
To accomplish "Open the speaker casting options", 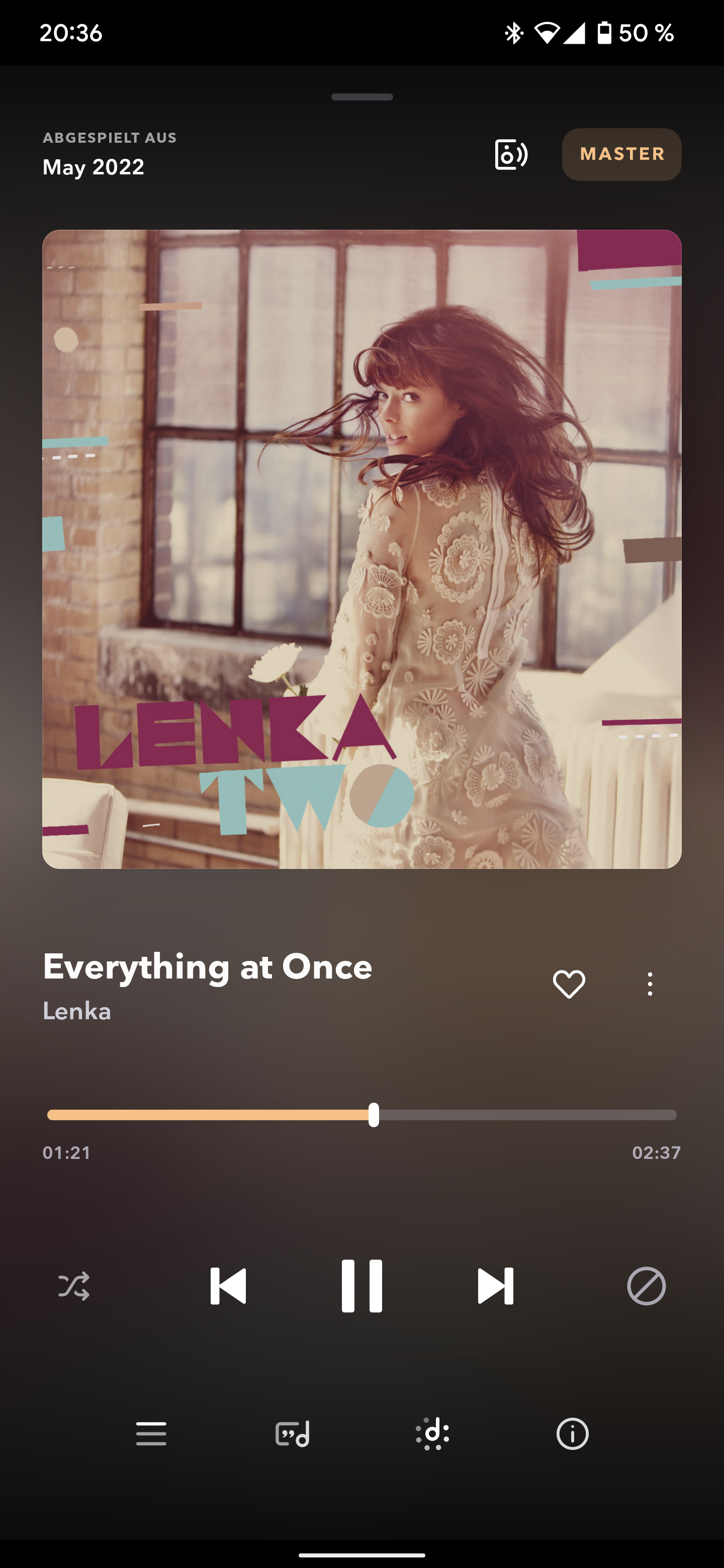I will tap(511, 155).
